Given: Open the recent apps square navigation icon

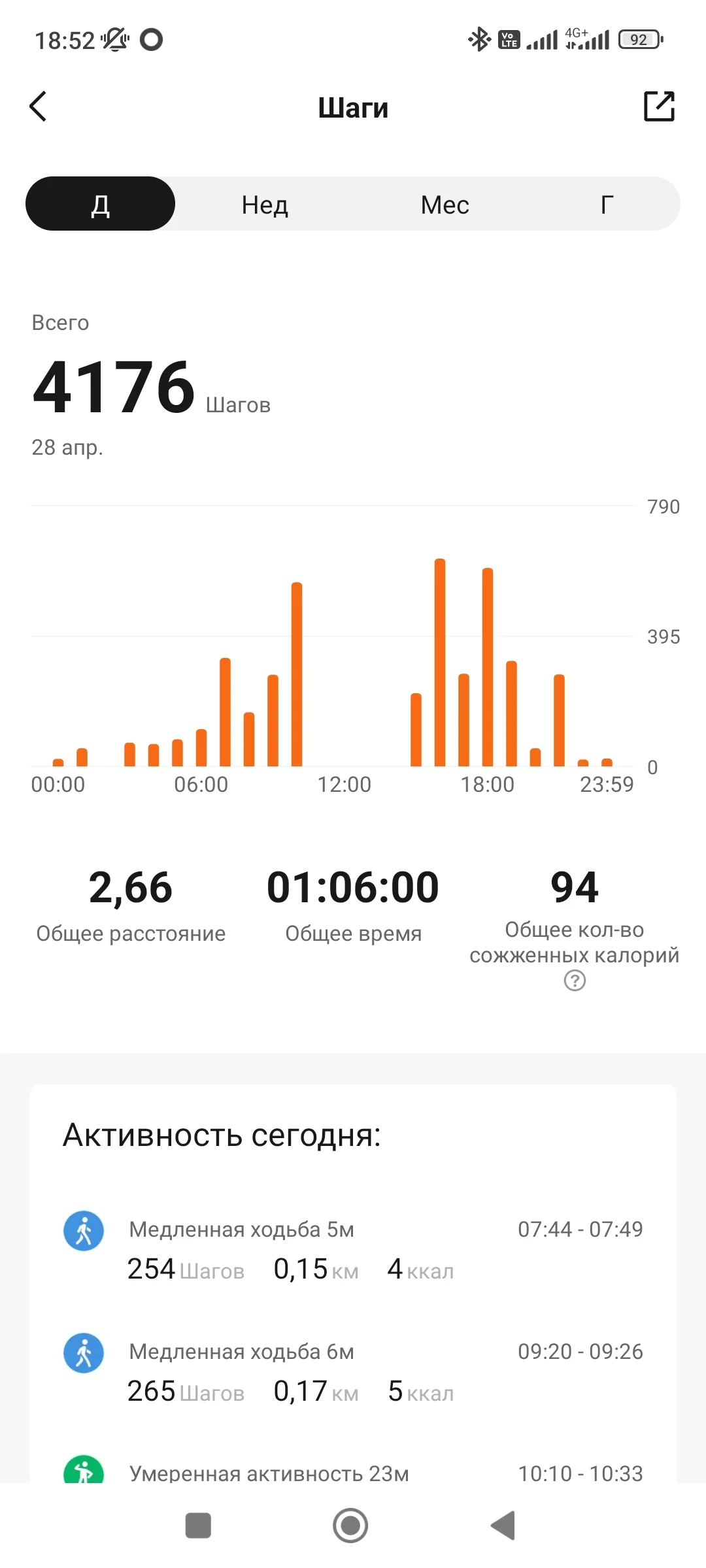Looking at the screenshot, I should pyautogui.click(x=198, y=1527).
